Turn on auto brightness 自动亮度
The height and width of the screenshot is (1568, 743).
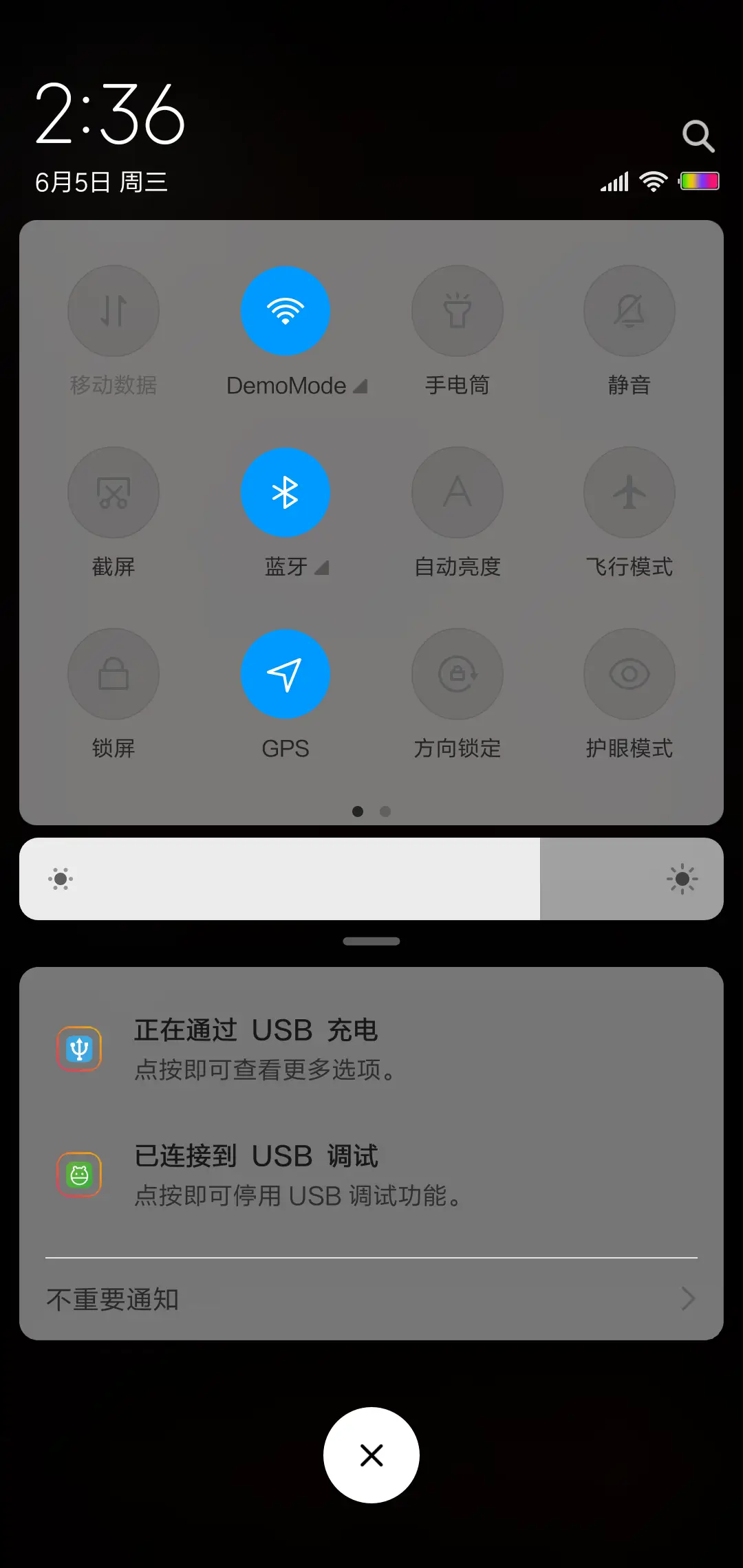(x=457, y=492)
